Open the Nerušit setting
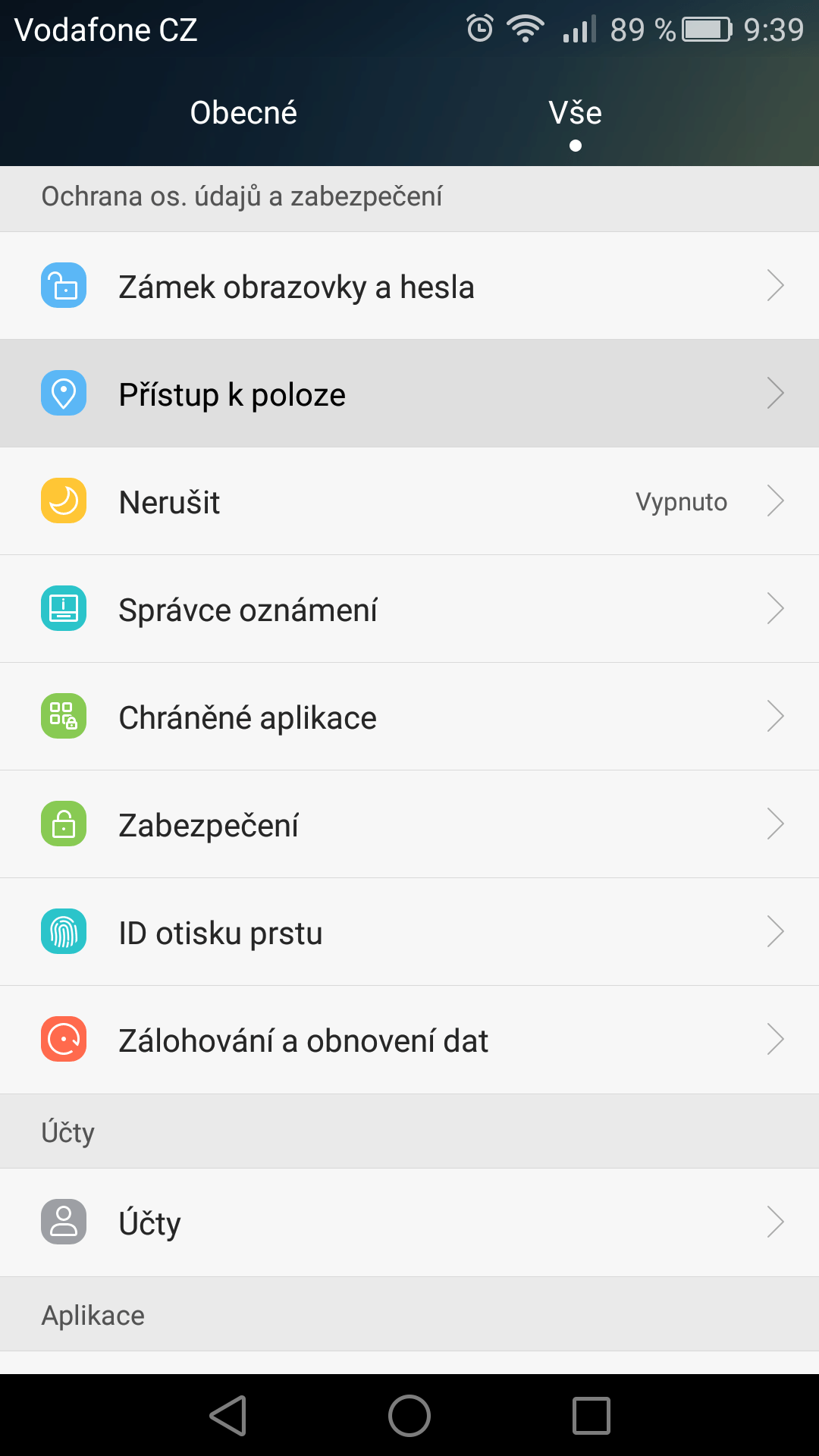Viewport: 819px width, 1456px height. 409,501
